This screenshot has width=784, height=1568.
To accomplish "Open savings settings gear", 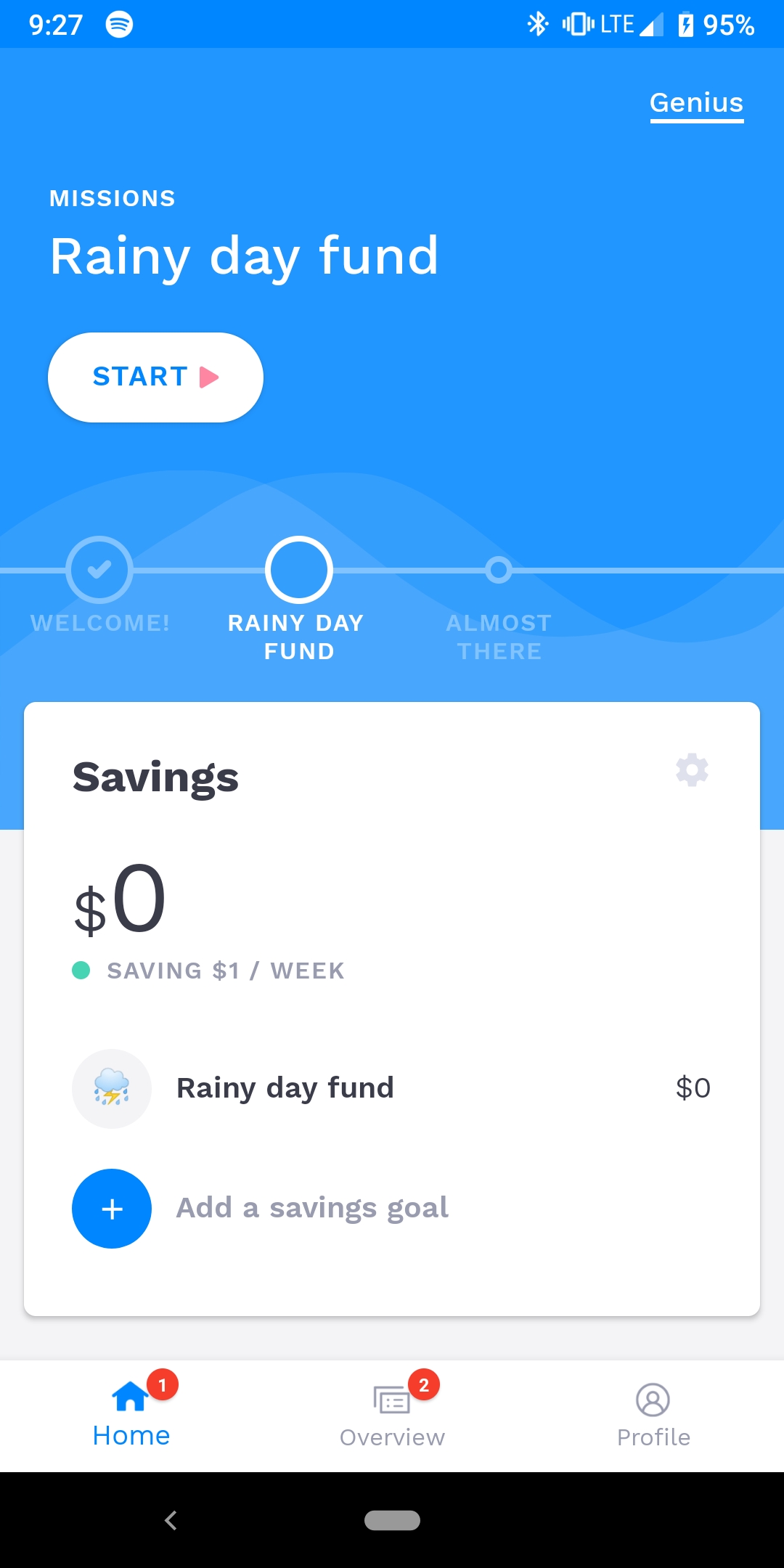I will click(x=692, y=769).
